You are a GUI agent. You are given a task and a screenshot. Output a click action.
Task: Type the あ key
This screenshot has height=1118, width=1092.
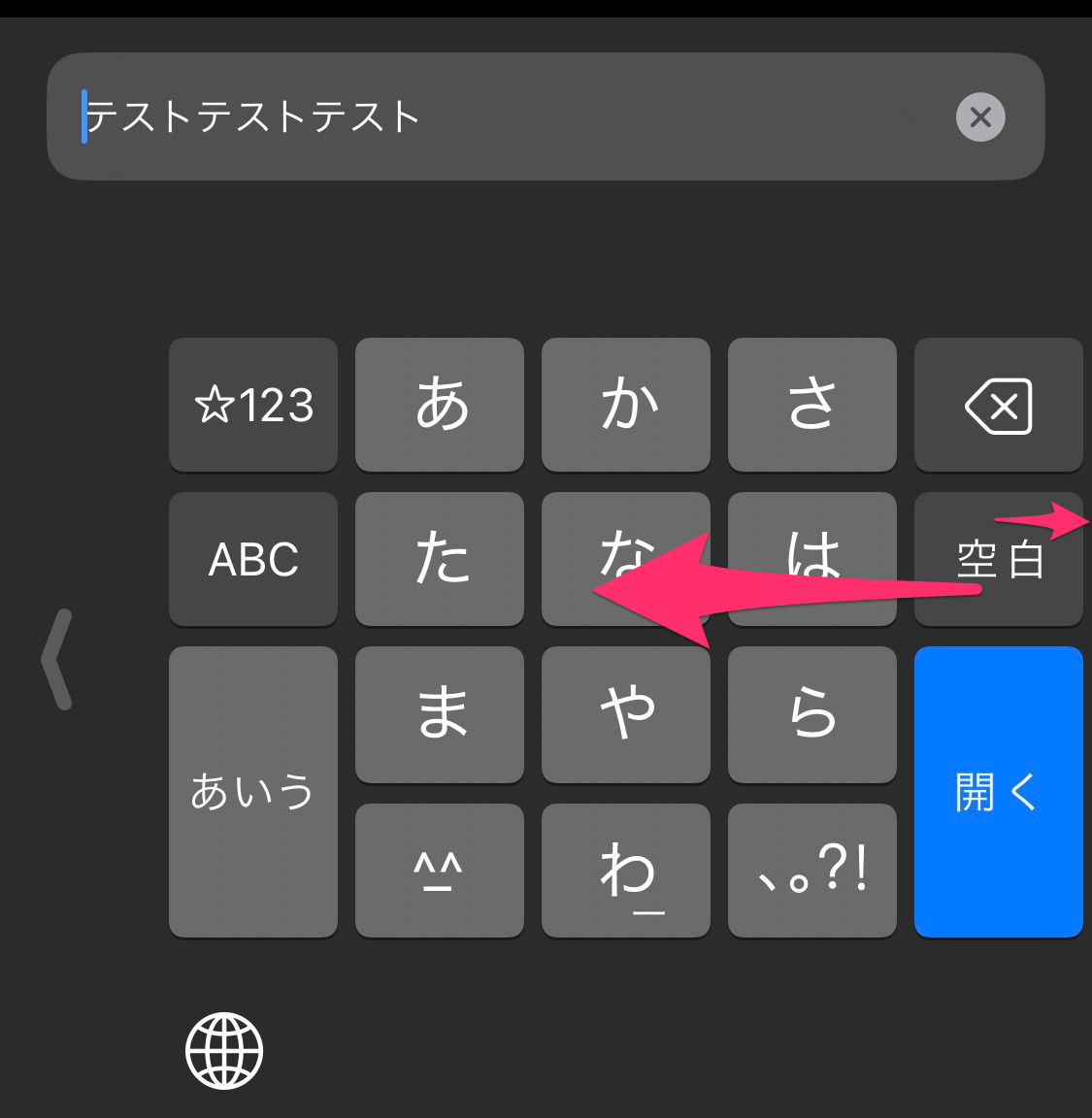tap(440, 405)
